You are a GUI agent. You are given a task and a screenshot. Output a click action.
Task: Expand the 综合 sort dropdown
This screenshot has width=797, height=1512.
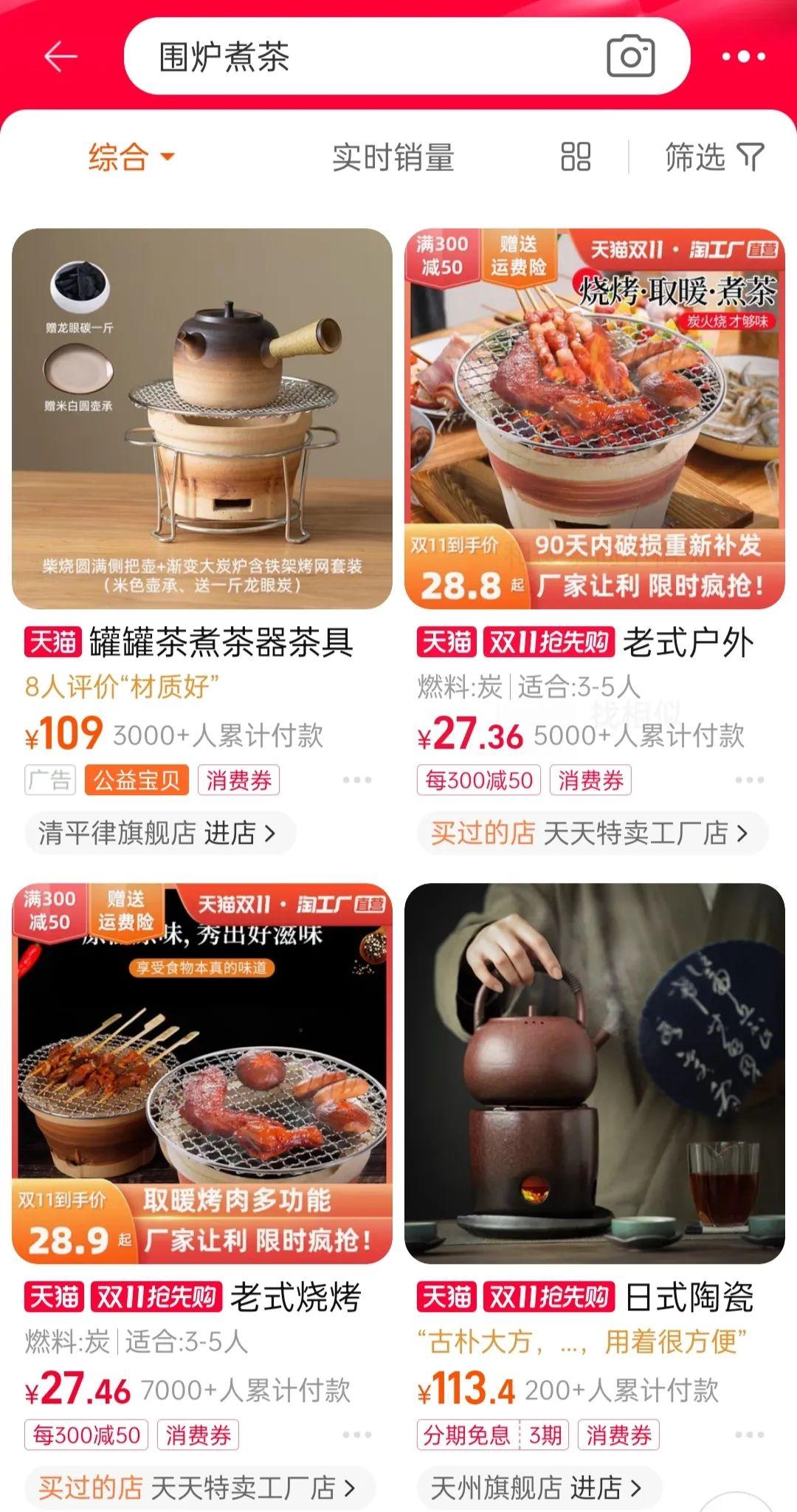pyautogui.click(x=131, y=157)
